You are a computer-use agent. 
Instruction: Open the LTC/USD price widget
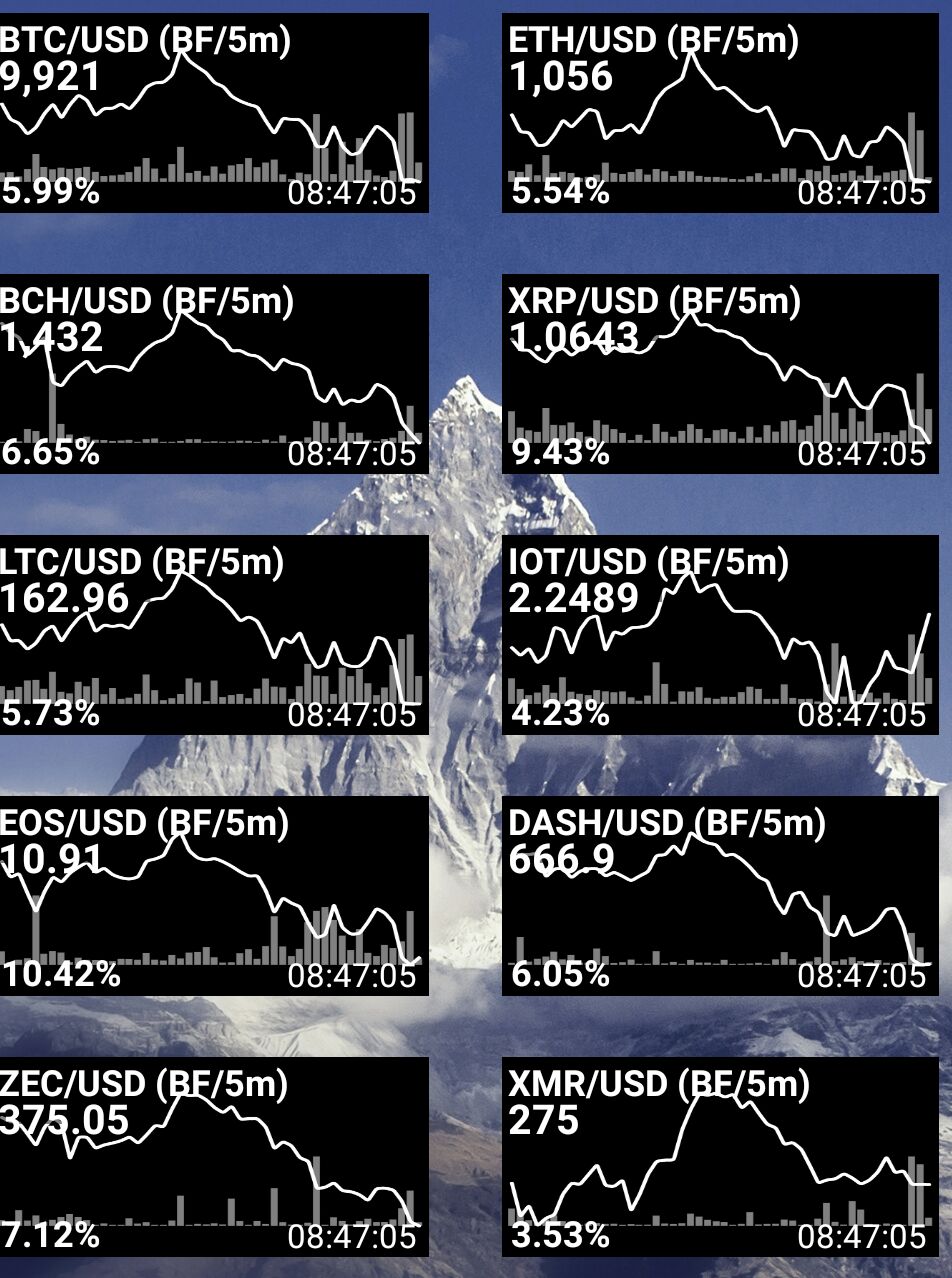point(213,634)
